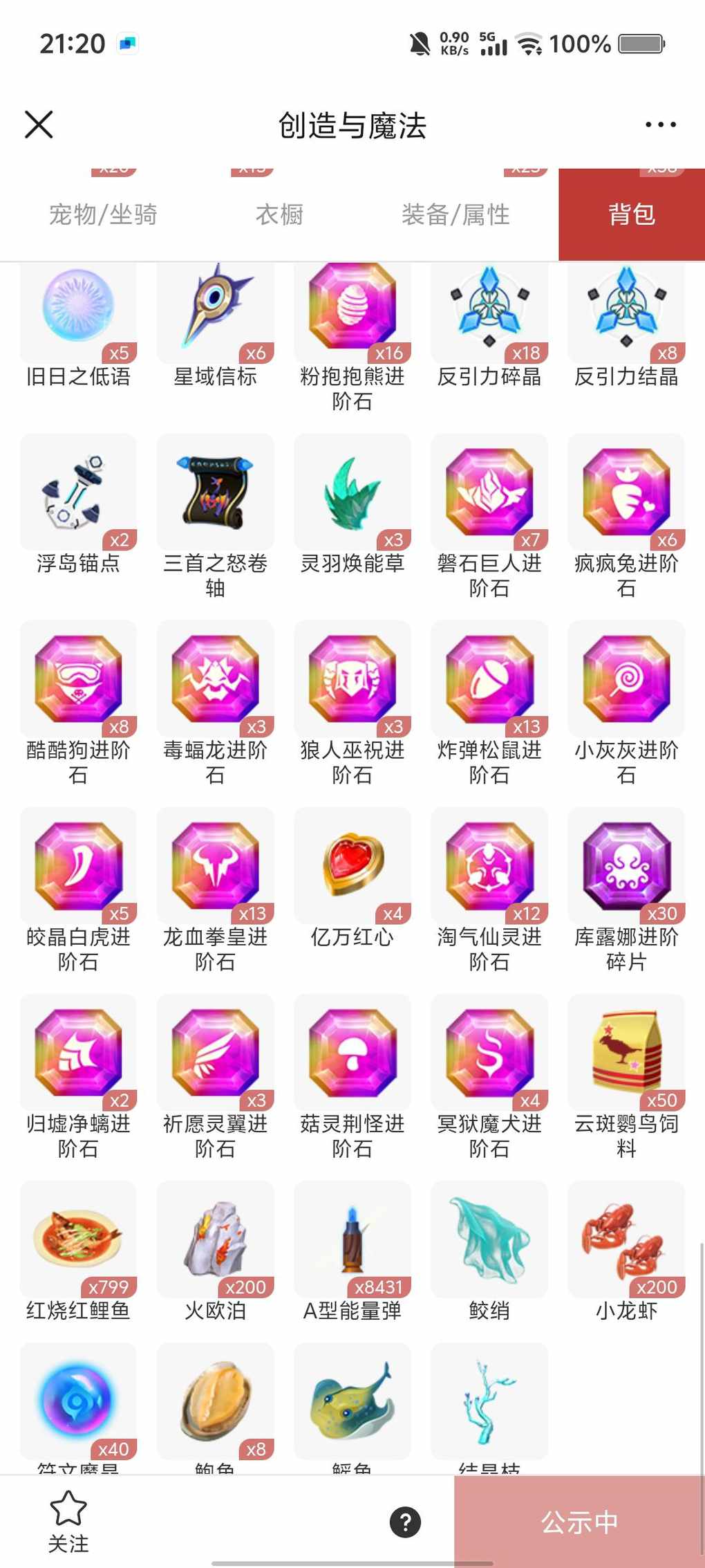Open the A型能量弹 ammo item

click(x=352, y=1239)
